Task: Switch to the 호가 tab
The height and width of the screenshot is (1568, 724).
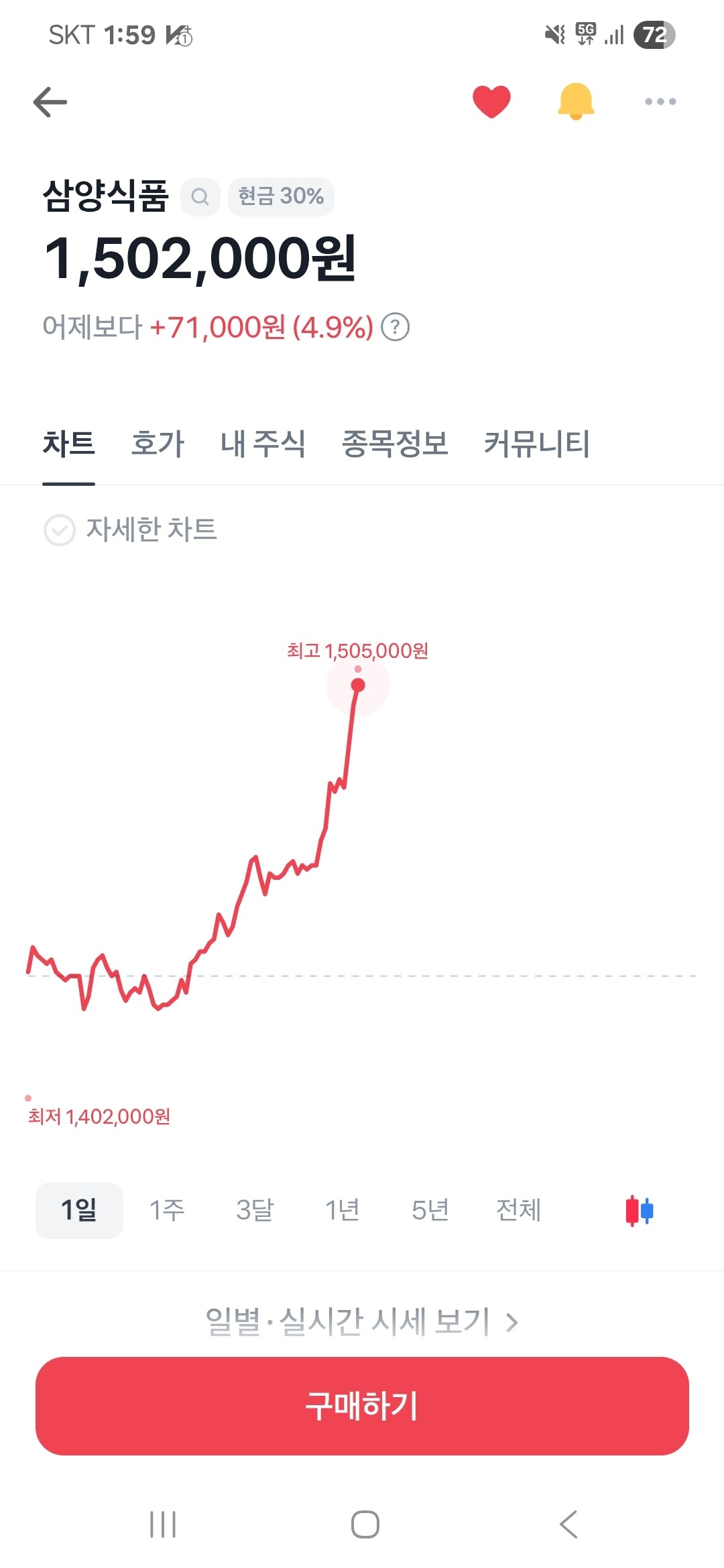Action: pyautogui.click(x=158, y=444)
